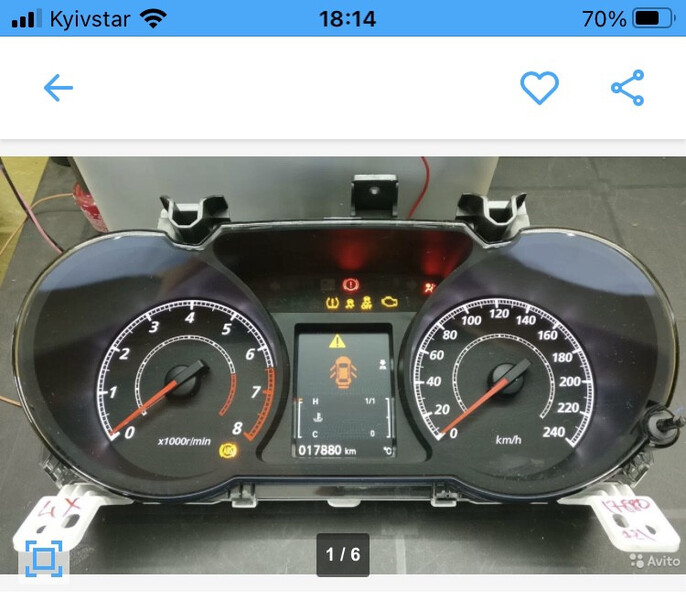Add this listing to favorites
686x600 pixels.
click(x=539, y=89)
